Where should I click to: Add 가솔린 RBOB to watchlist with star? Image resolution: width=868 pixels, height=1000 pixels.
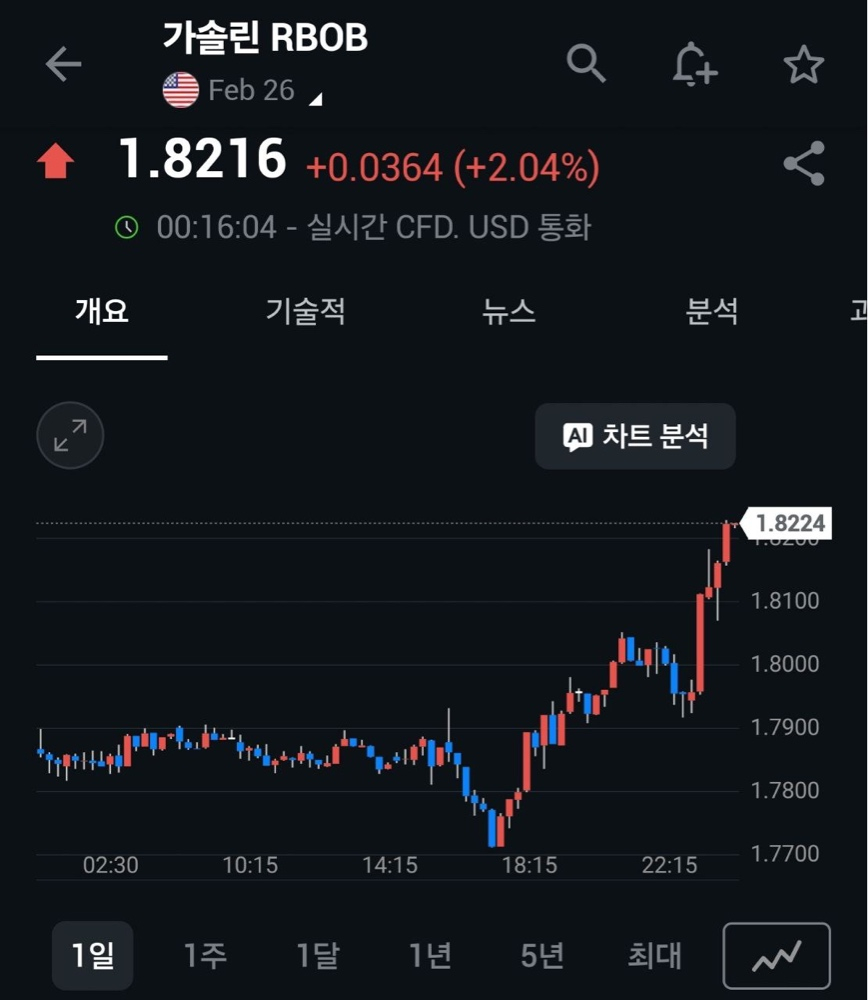[x=803, y=66]
